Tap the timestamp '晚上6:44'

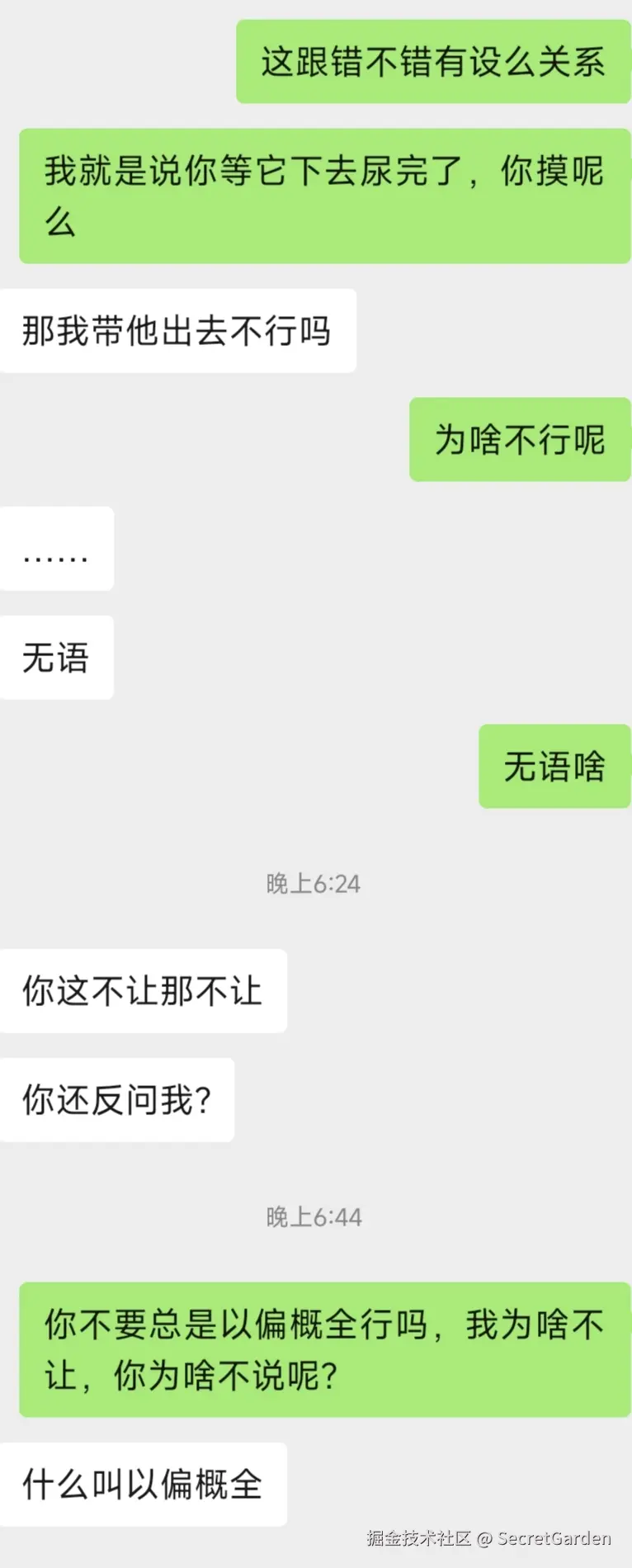coord(315,1216)
